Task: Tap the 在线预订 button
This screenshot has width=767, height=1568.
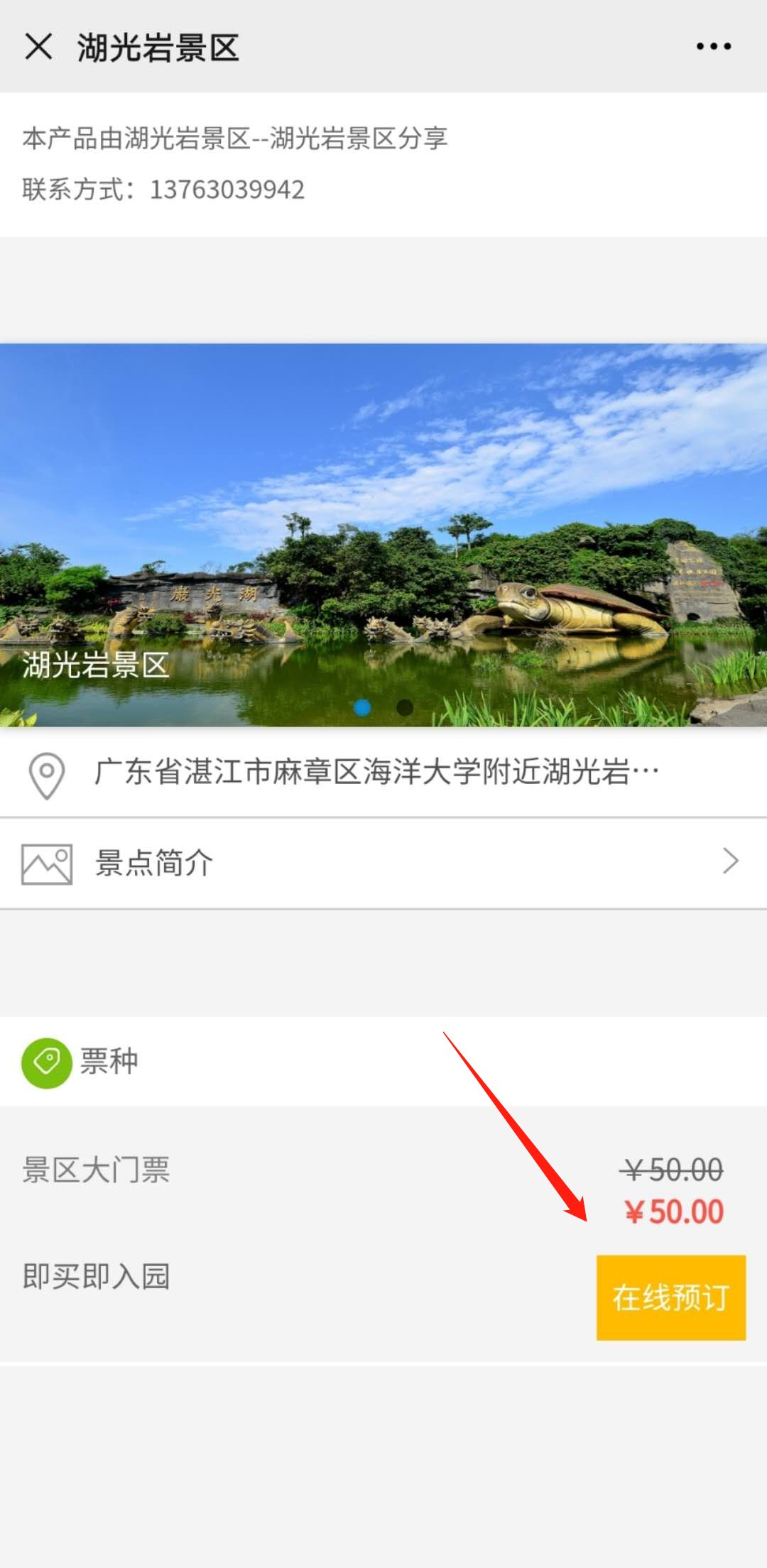Action: click(670, 1297)
